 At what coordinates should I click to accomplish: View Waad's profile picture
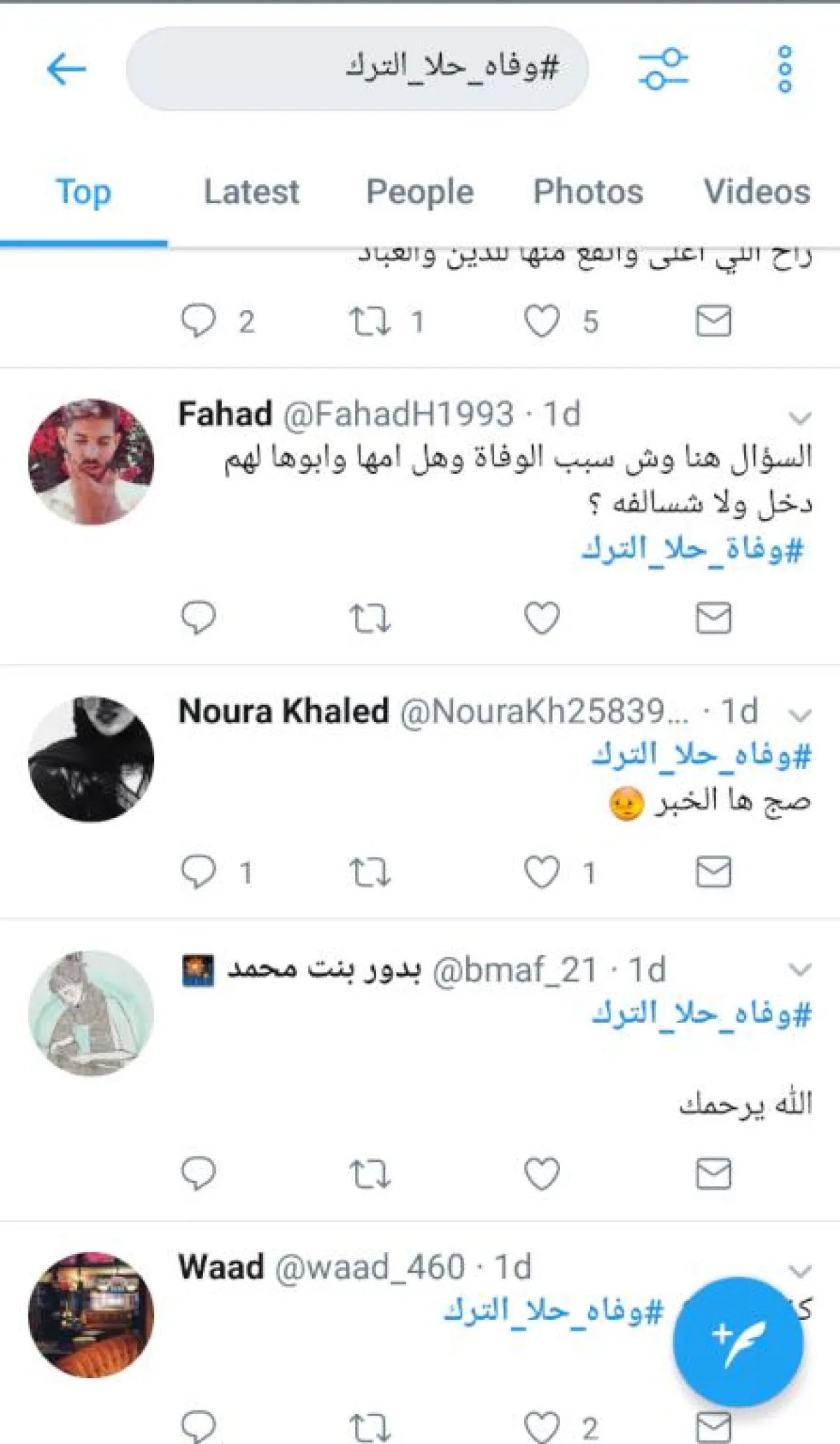[91, 1315]
